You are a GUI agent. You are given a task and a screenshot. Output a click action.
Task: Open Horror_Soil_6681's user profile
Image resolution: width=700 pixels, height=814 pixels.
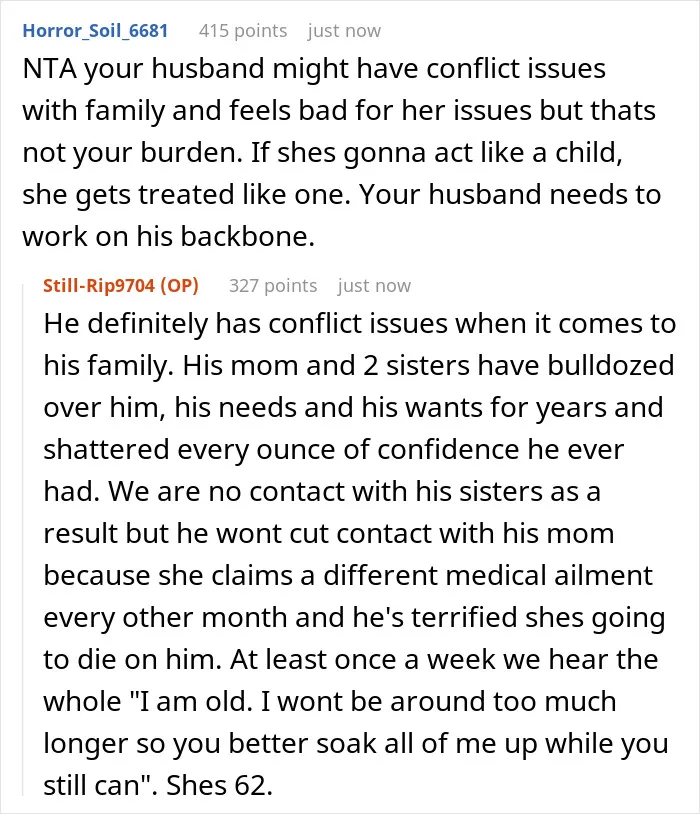95,31
